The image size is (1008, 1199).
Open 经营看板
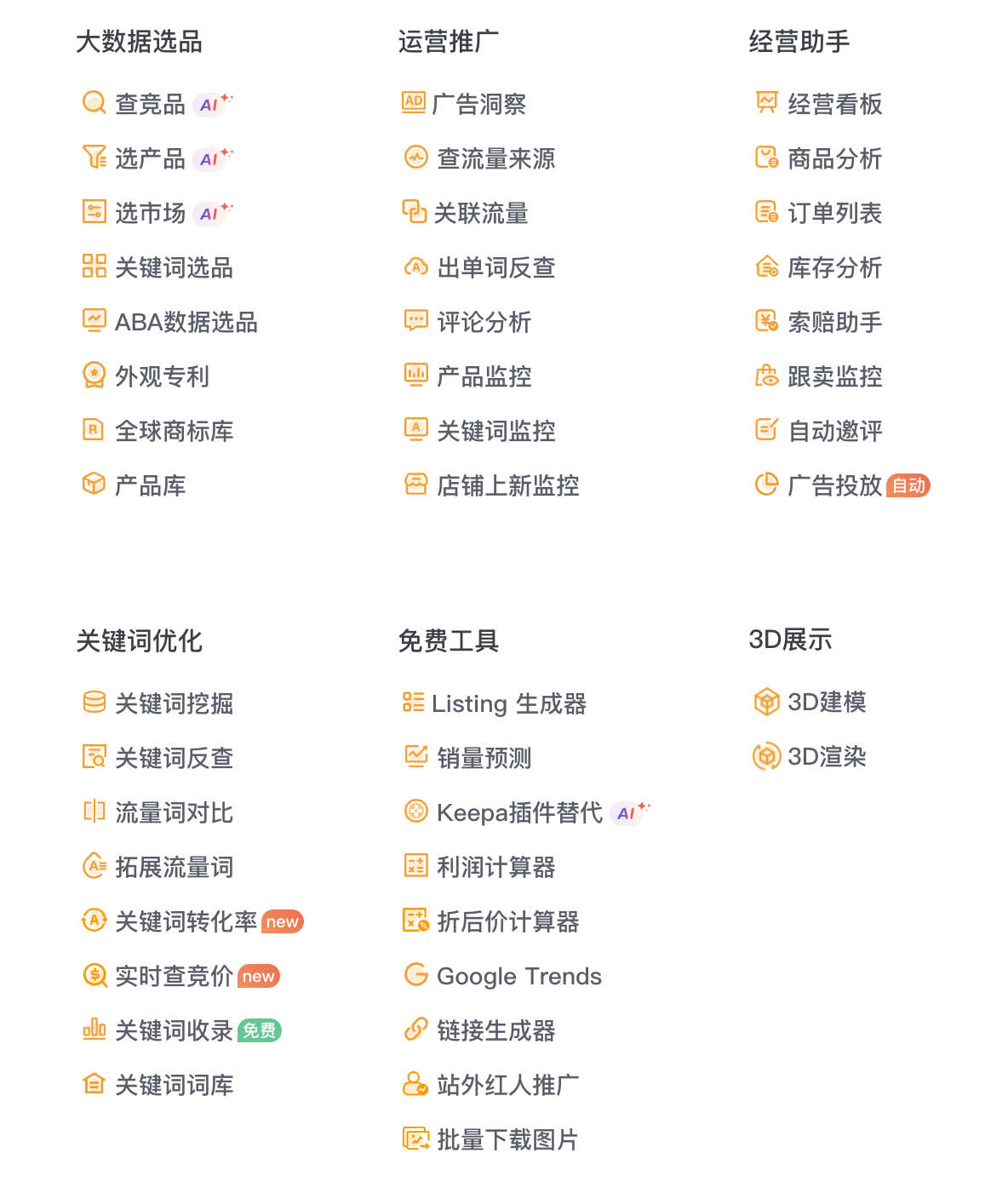(x=834, y=104)
